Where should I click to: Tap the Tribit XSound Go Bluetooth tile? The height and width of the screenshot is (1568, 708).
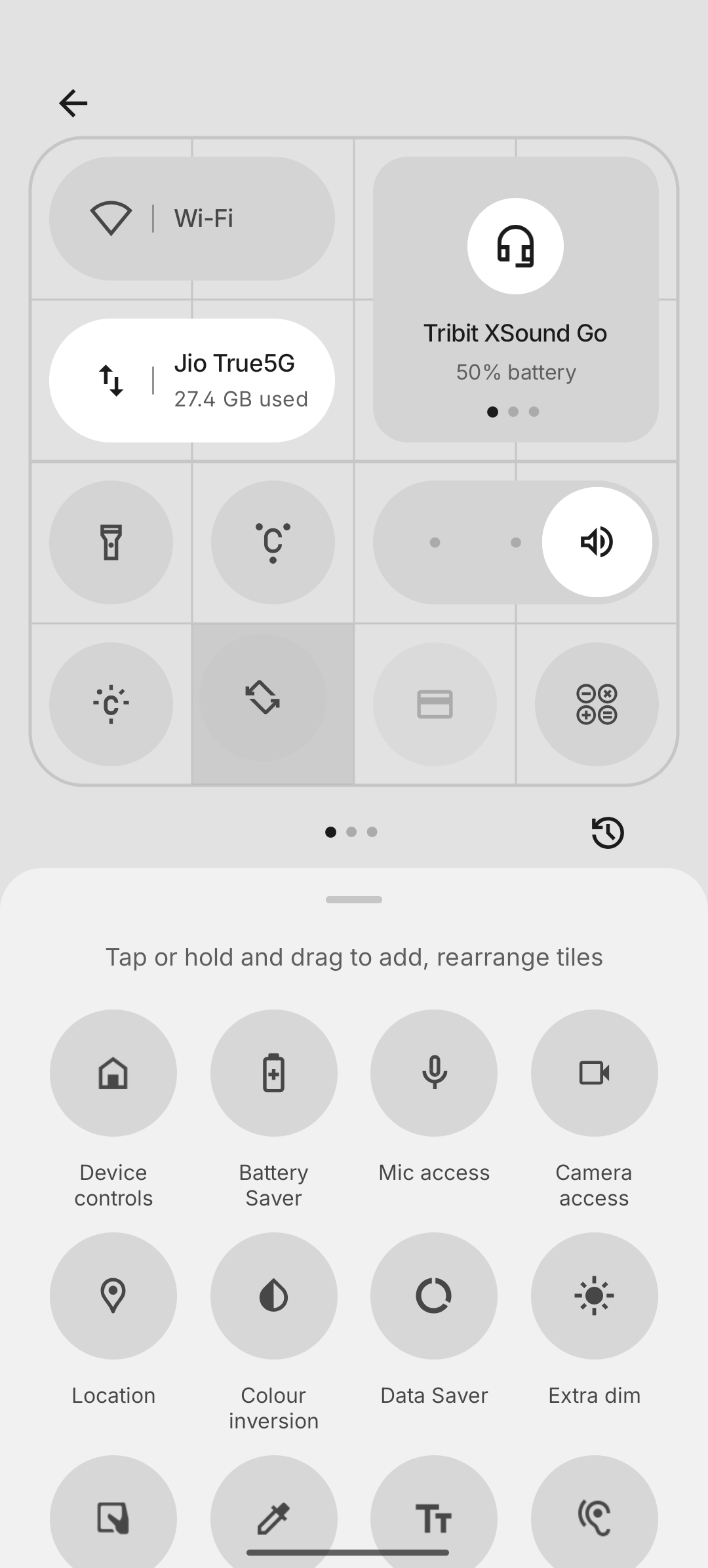tap(515, 299)
